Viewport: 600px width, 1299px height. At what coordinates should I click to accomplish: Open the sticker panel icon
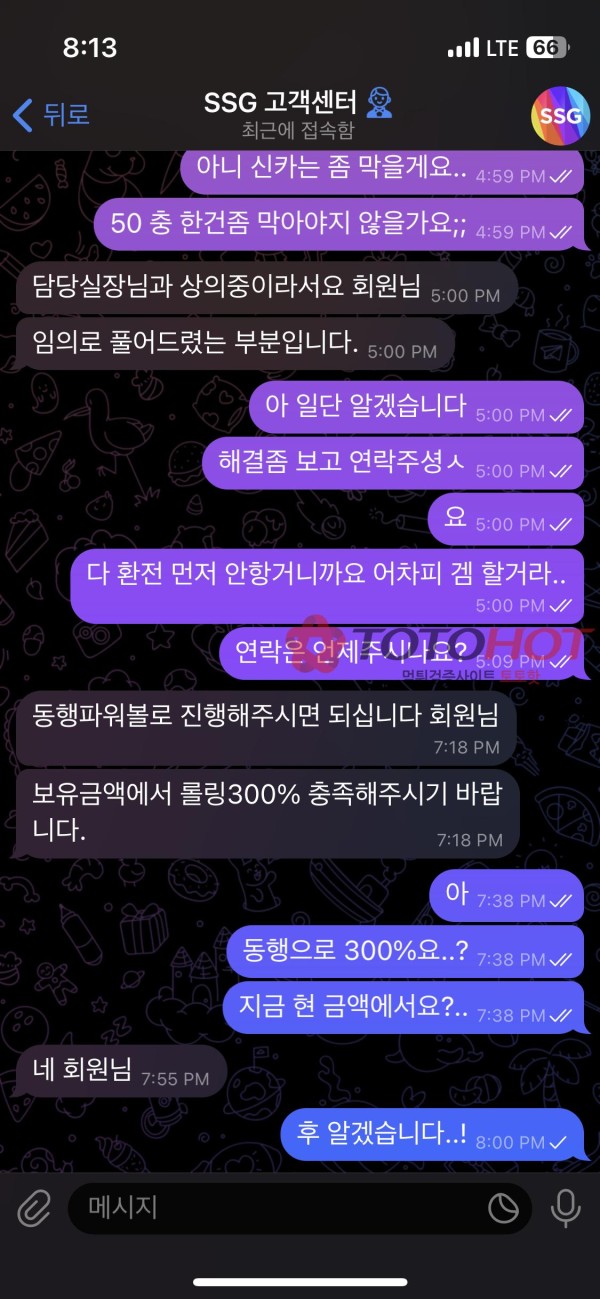[x=503, y=1208]
